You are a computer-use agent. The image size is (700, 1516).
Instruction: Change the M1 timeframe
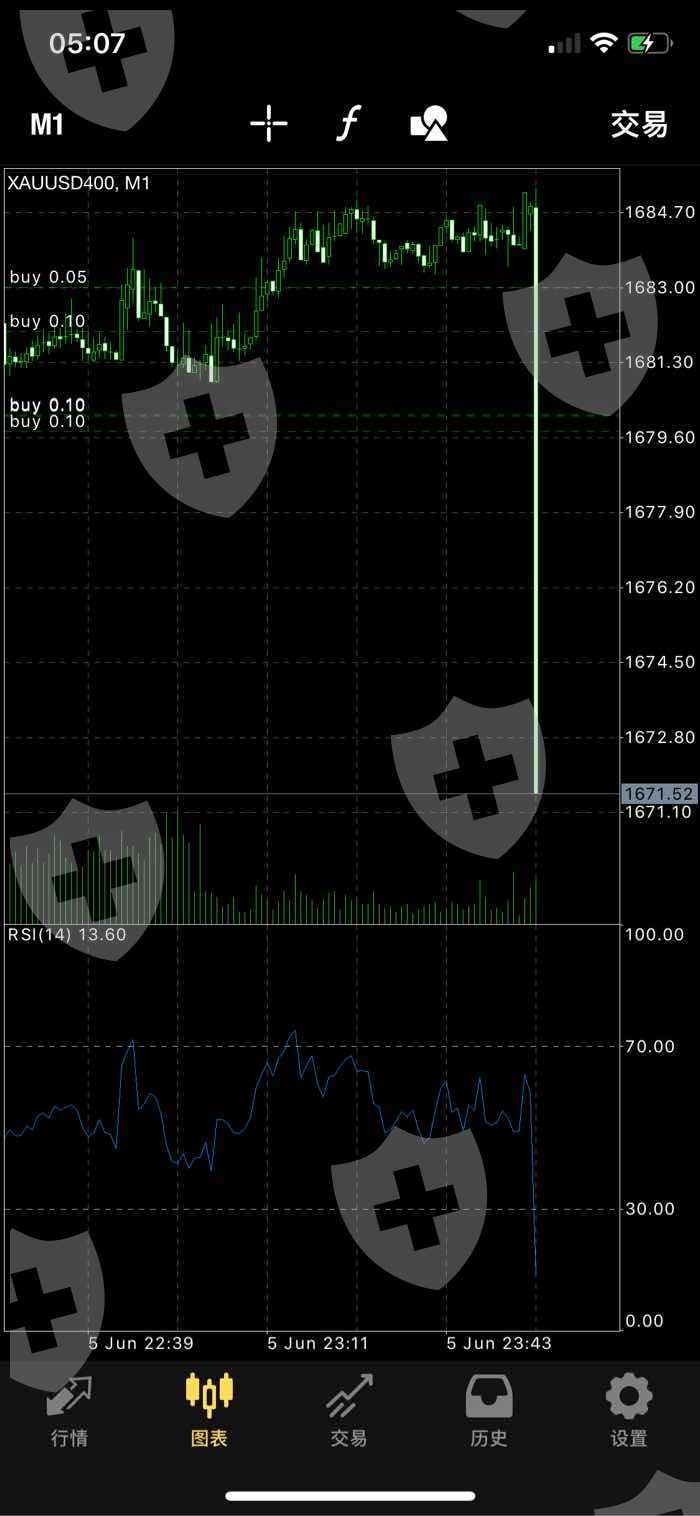(47, 124)
